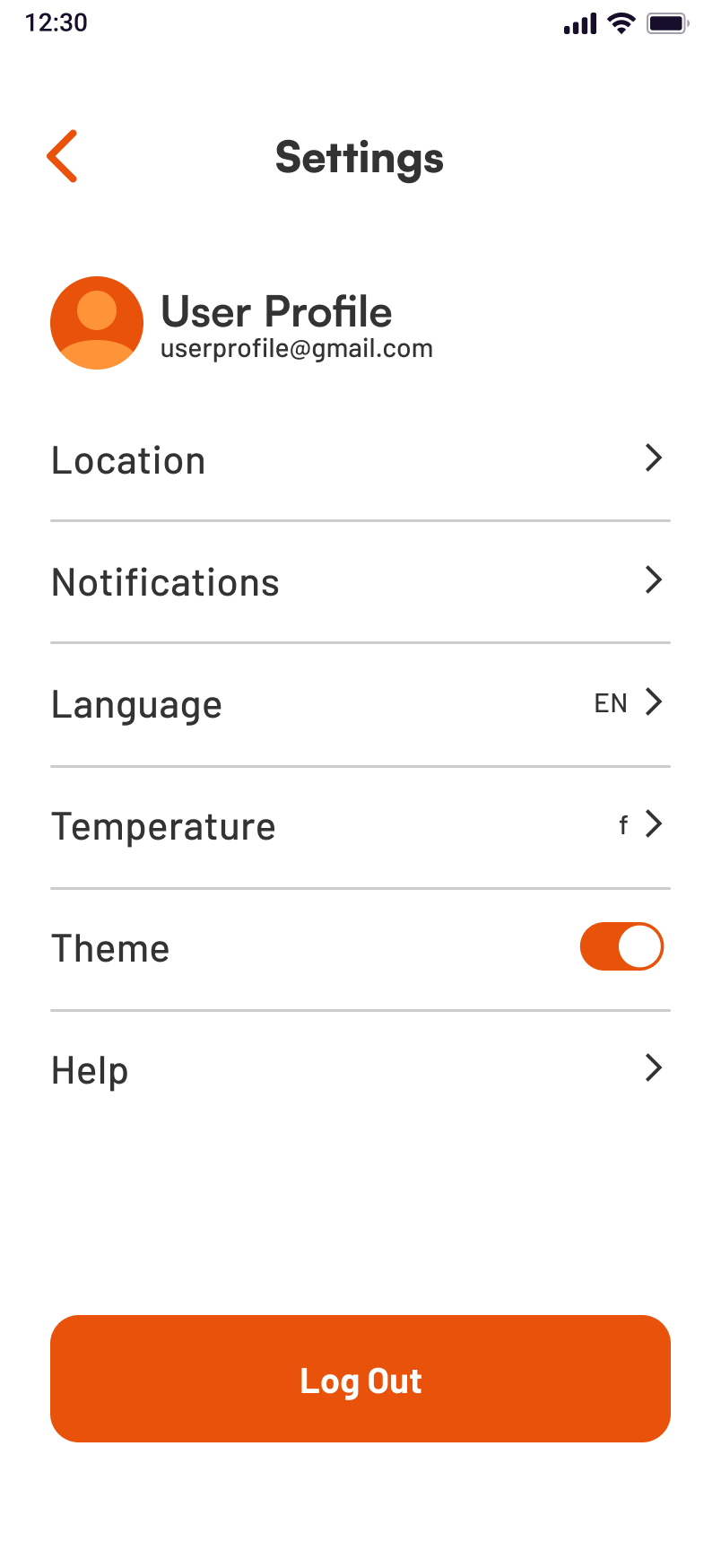This screenshot has height=1568, width=721.
Task: Toggle the Theme switch
Action: coord(621,946)
